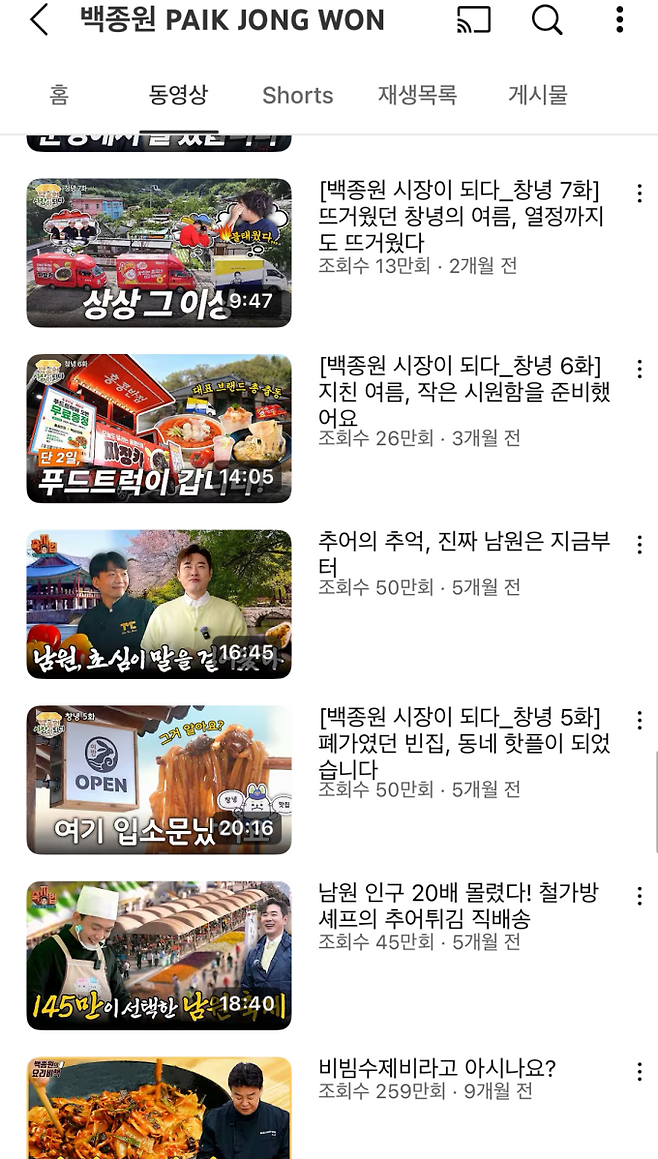Open options for the 추어의 추억 video
The height and width of the screenshot is (1159, 658).
[639, 544]
